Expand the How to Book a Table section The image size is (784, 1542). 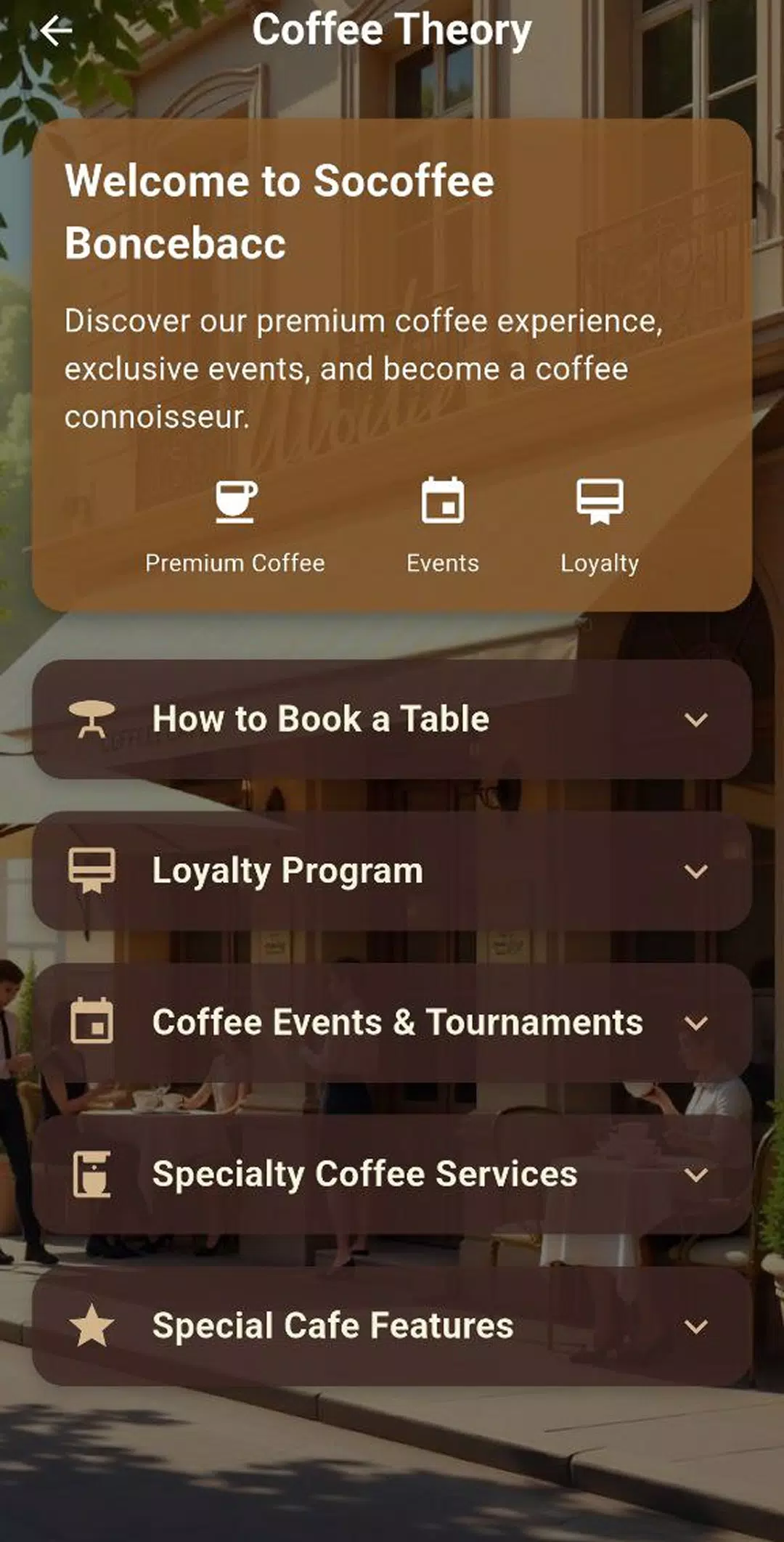click(x=392, y=719)
